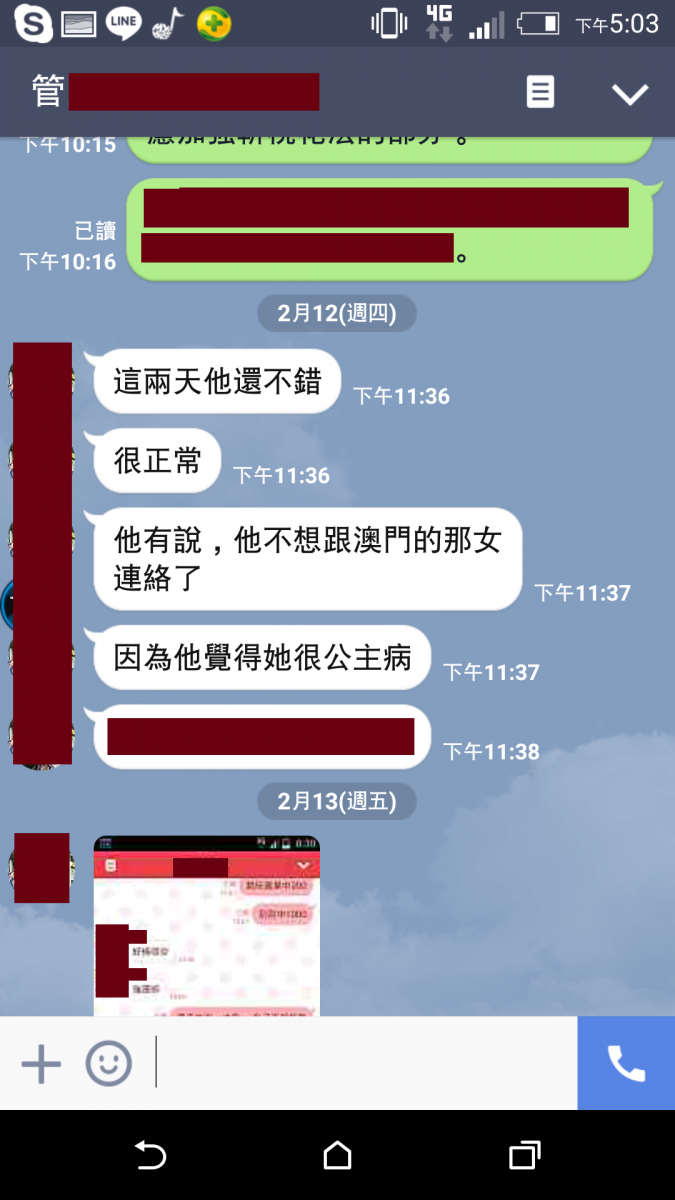This screenshot has width=675, height=1200.
Task: Expand the chat options dropdown arrow
Action: coord(630,94)
